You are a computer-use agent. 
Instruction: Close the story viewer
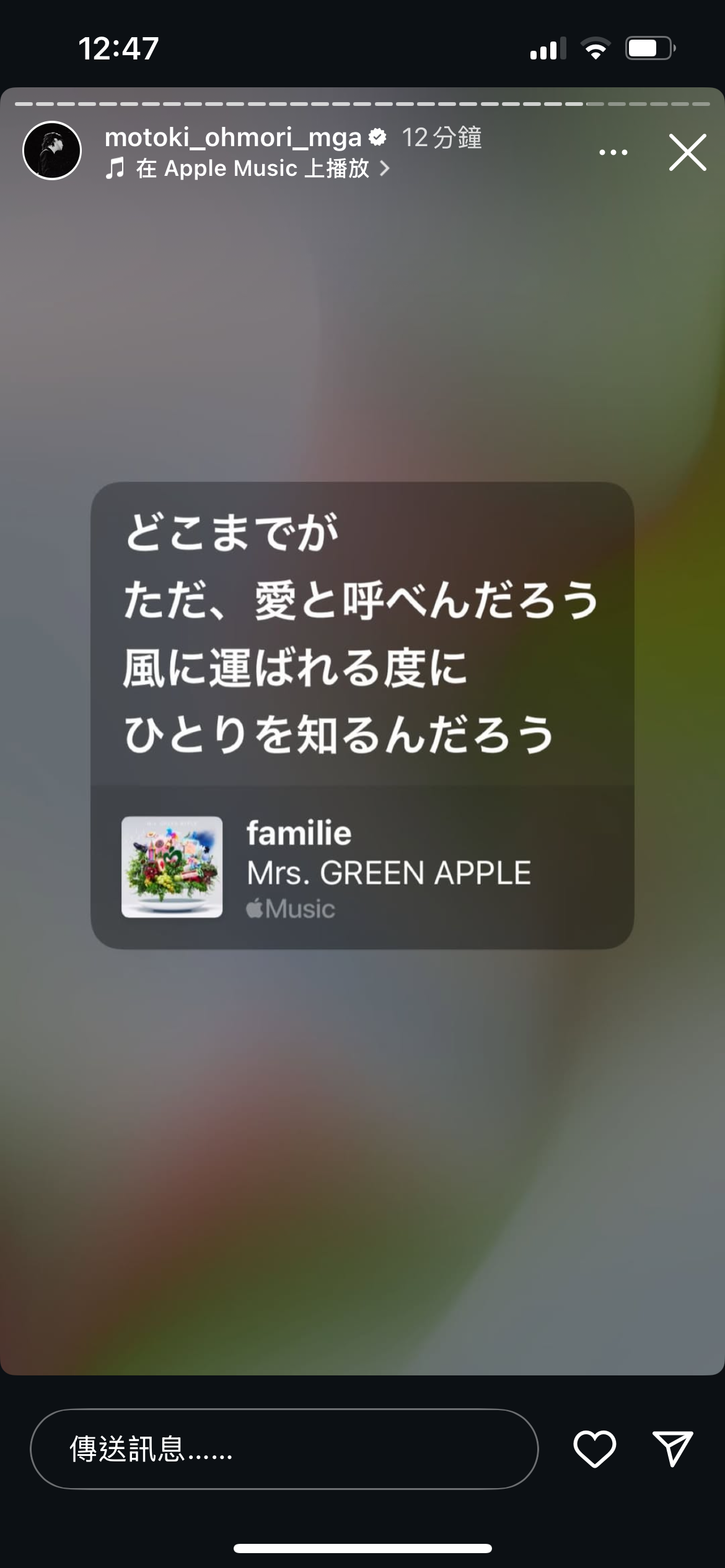(687, 152)
